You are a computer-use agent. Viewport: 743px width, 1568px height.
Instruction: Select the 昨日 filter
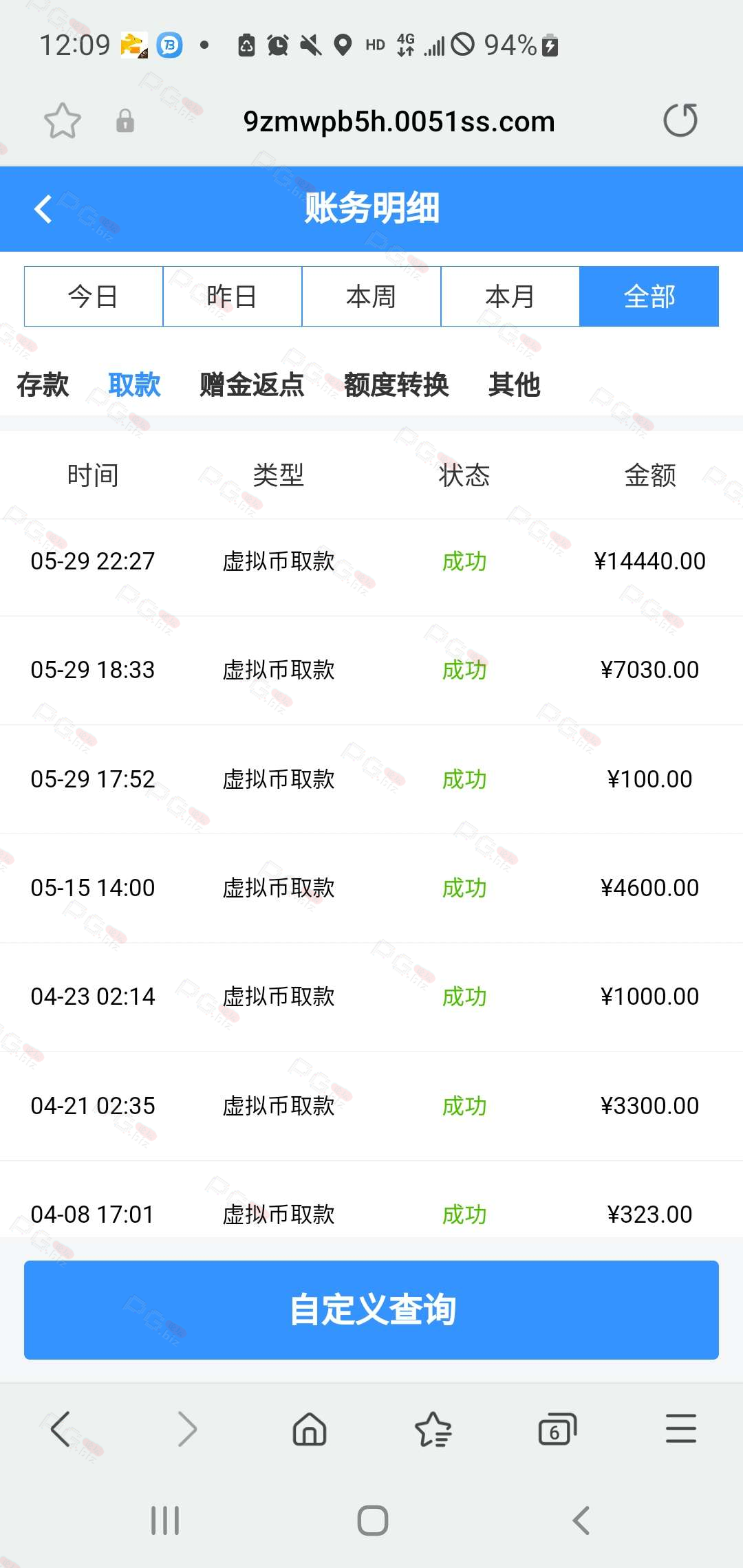point(233,296)
